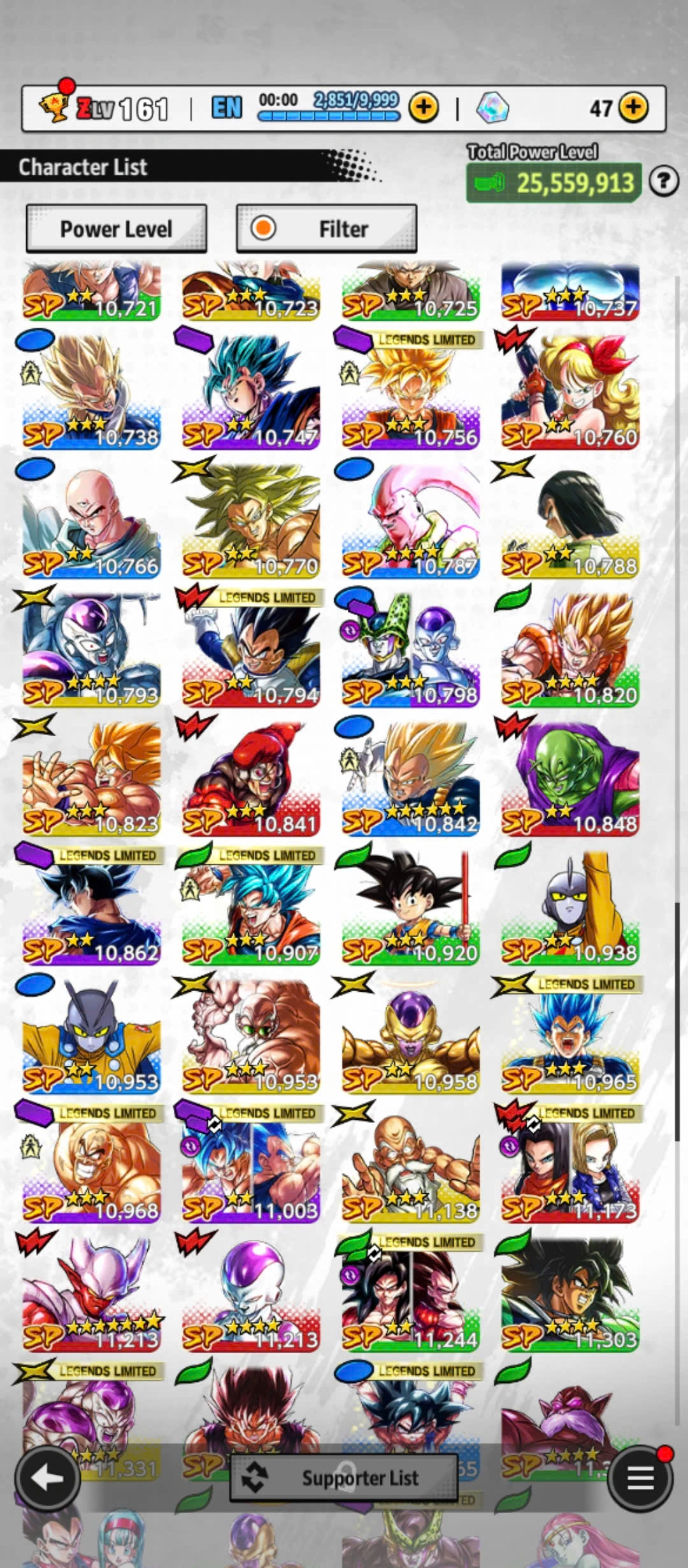Open the hamburger menu button
Screen dimensions: 688x1568
click(x=640, y=1479)
